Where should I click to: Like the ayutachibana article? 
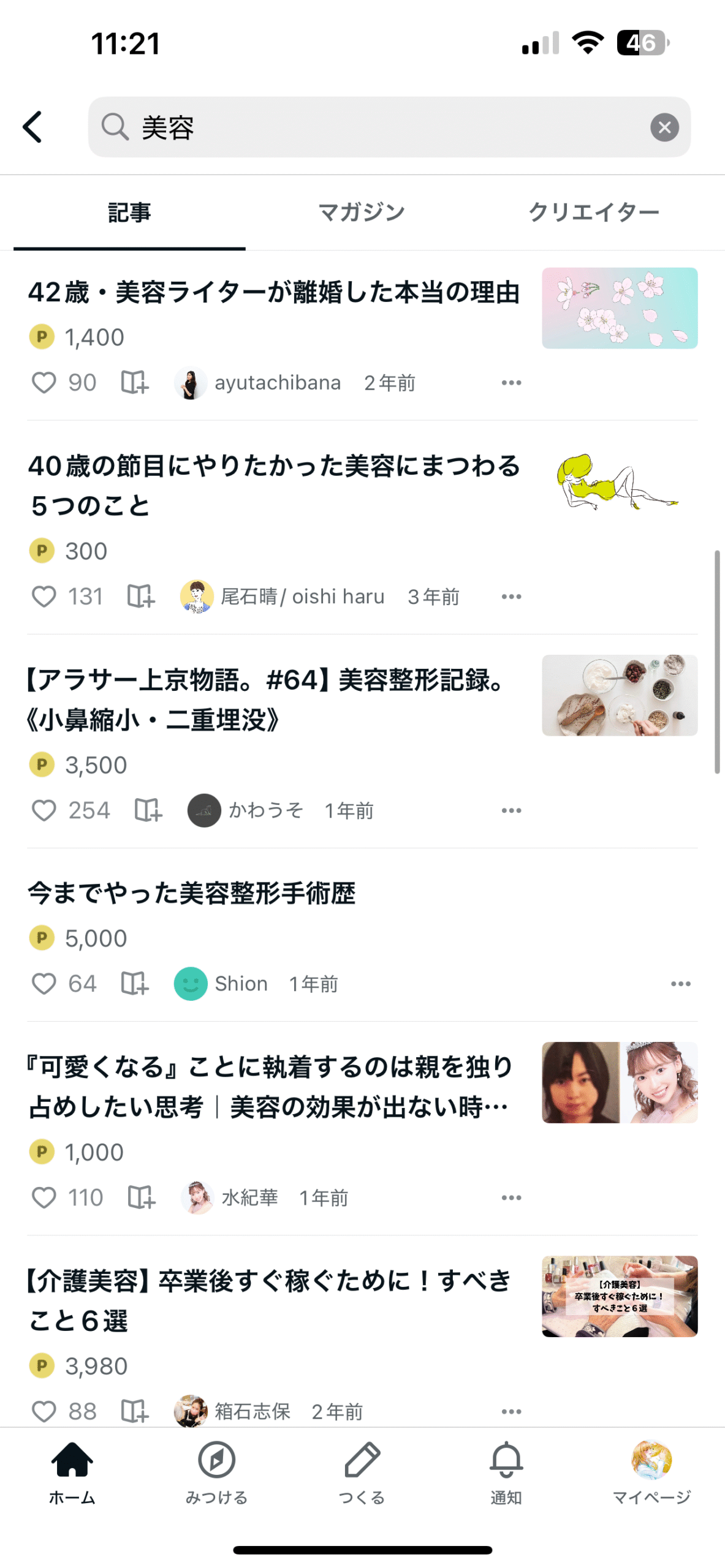(44, 383)
